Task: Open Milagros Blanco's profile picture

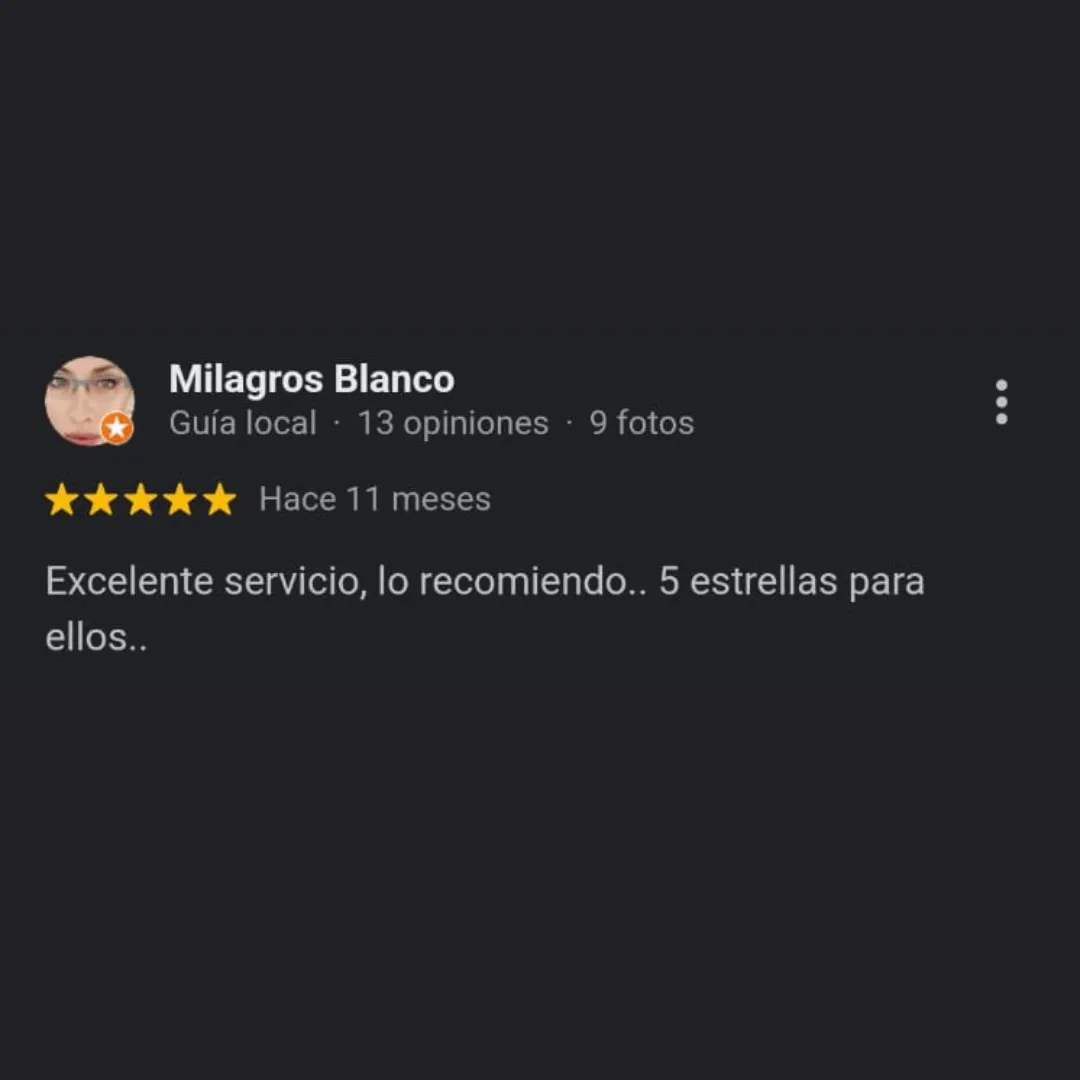Action: point(90,401)
